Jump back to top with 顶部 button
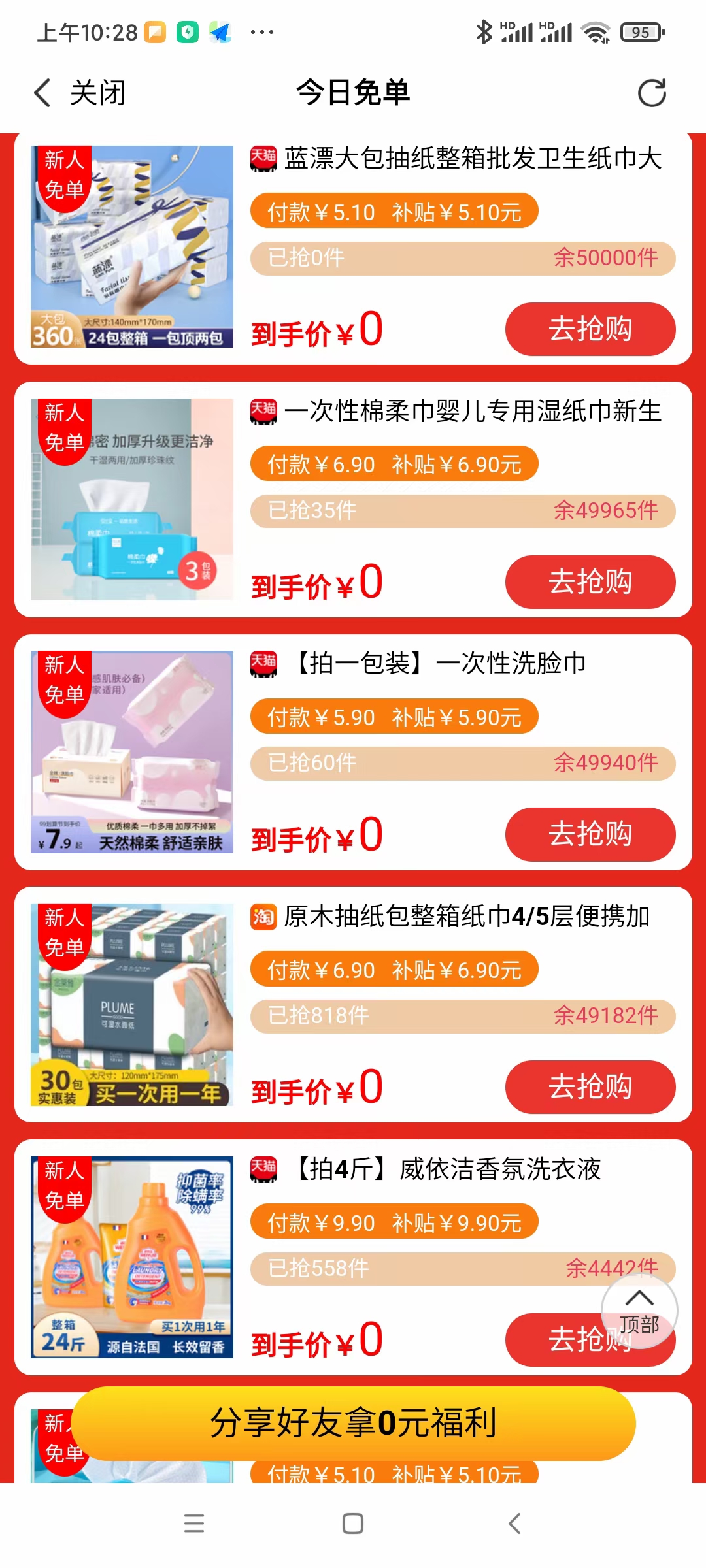Image resolution: width=706 pixels, height=1568 pixels. click(639, 1311)
